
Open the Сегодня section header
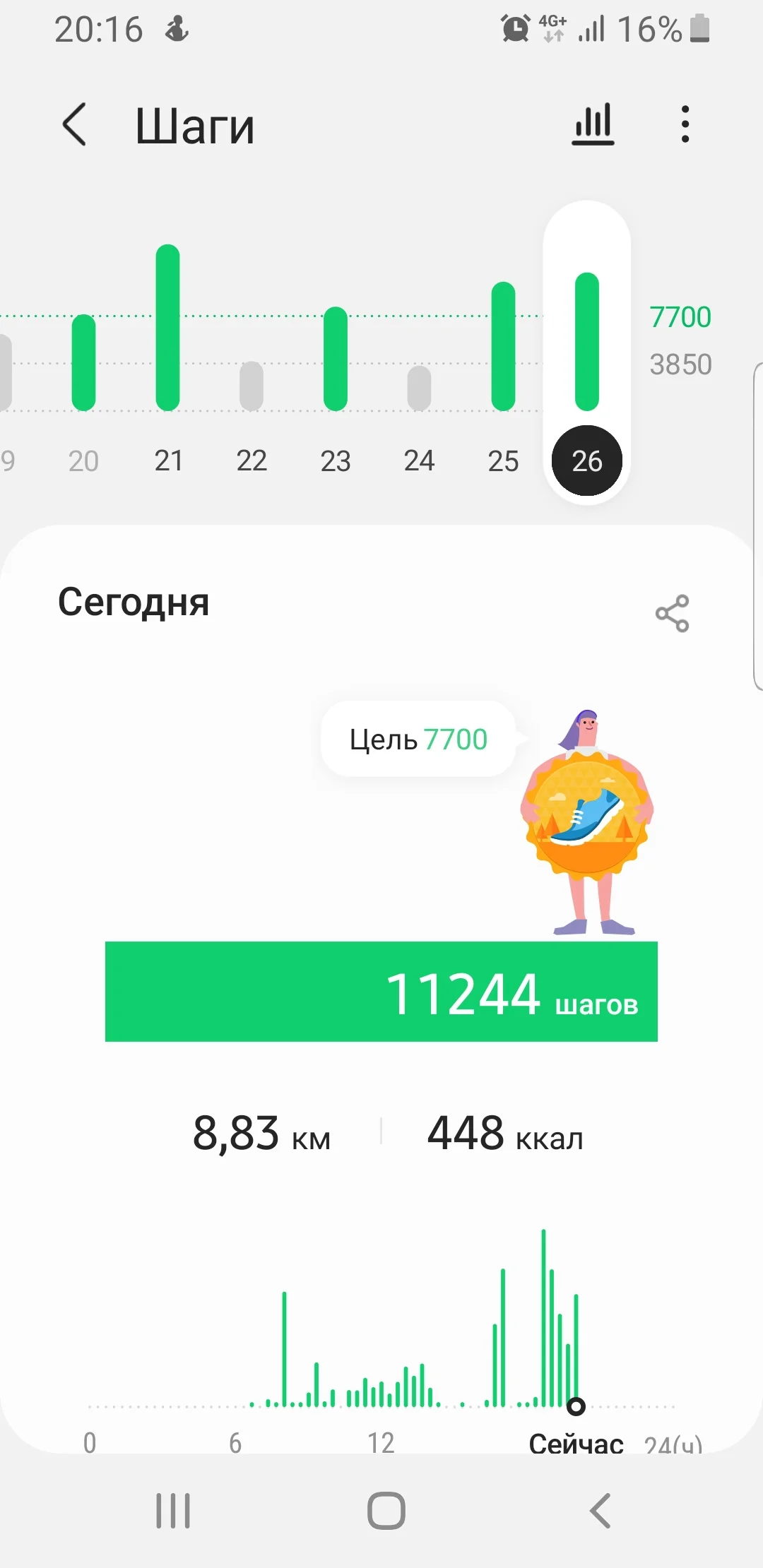134,602
